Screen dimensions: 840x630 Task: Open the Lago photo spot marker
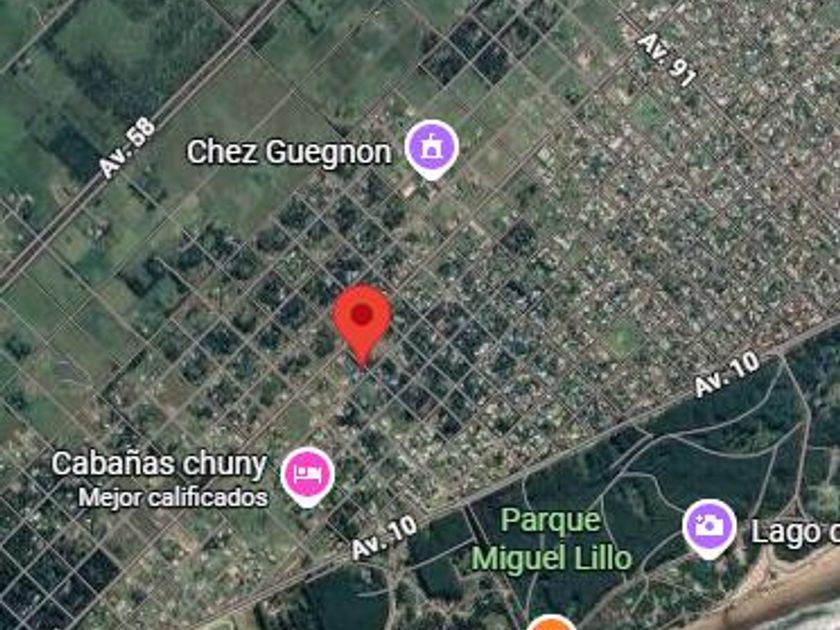[x=709, y=529]
